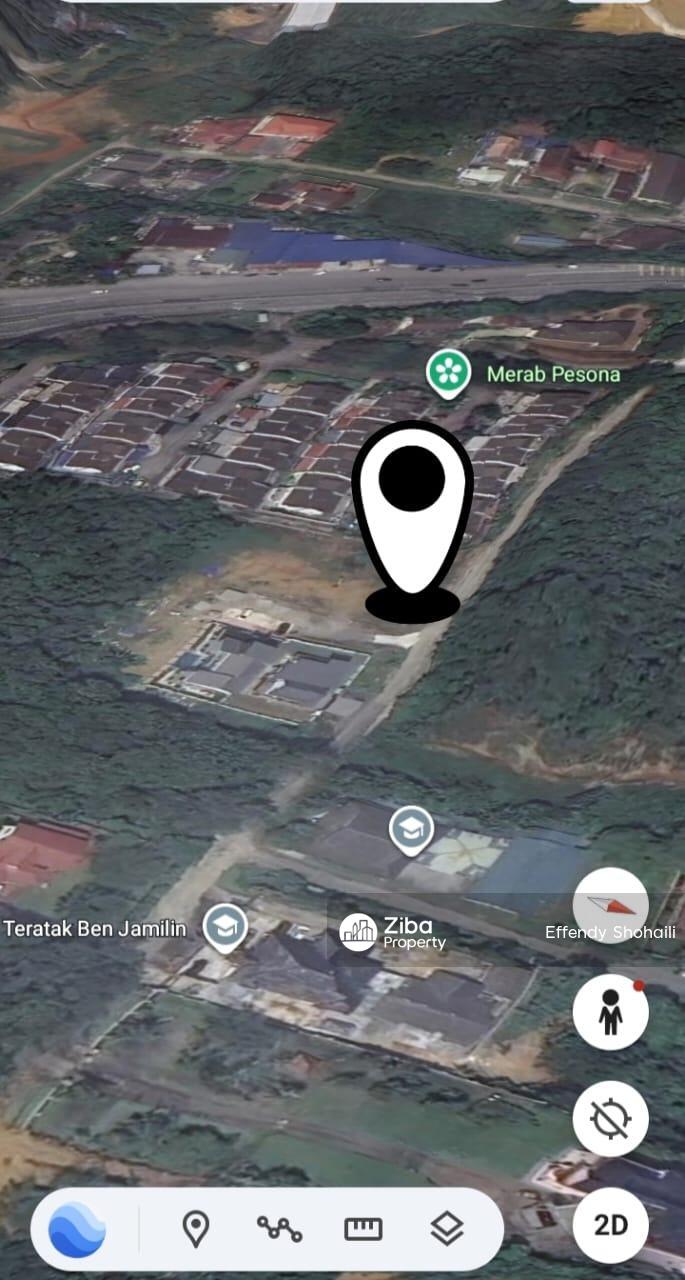This screenshot has width=685, height=1280.
Task: Select the measure distance ruler tool
Action: [x=363, y=1228]
